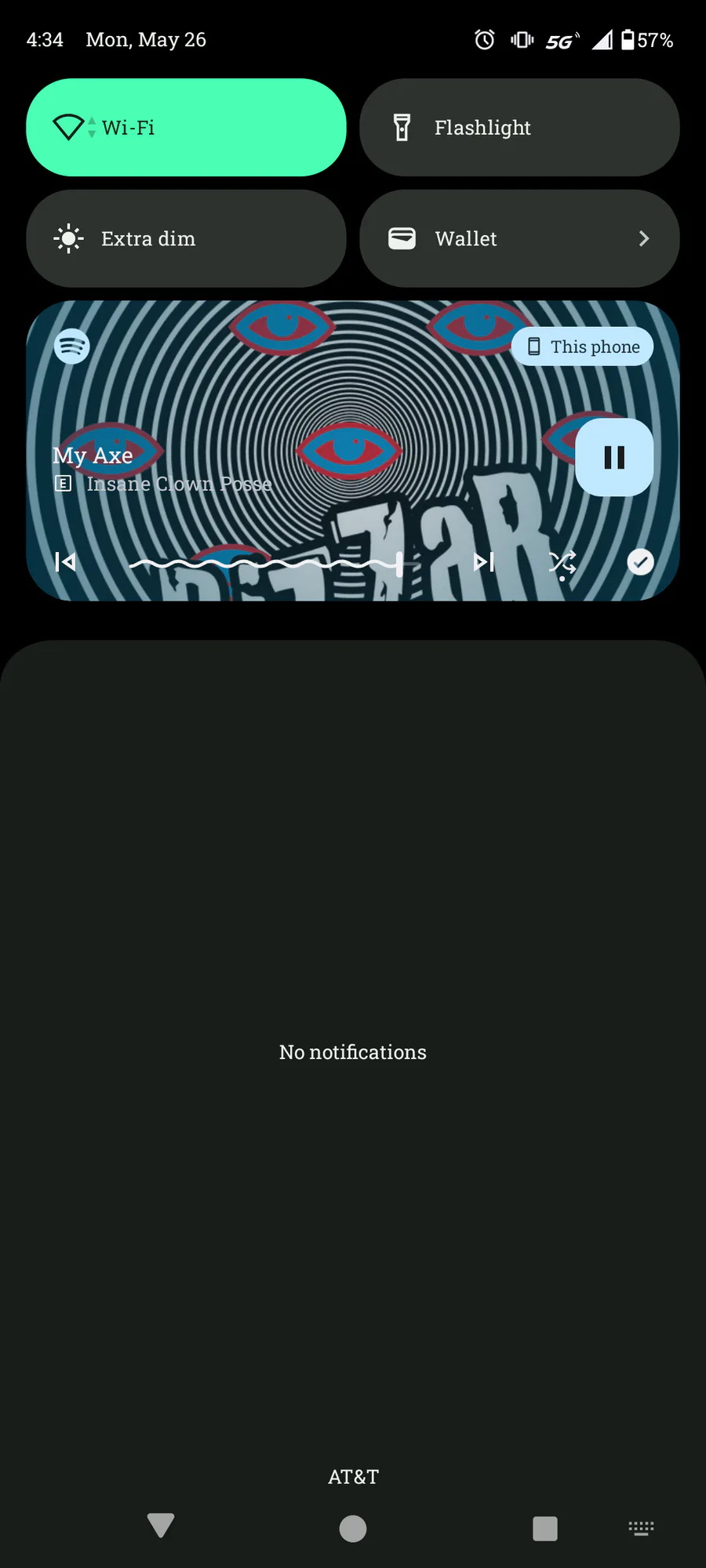706x1568 pixels.
Task: Skip to the previous track
Action: [x=65, y=562]
